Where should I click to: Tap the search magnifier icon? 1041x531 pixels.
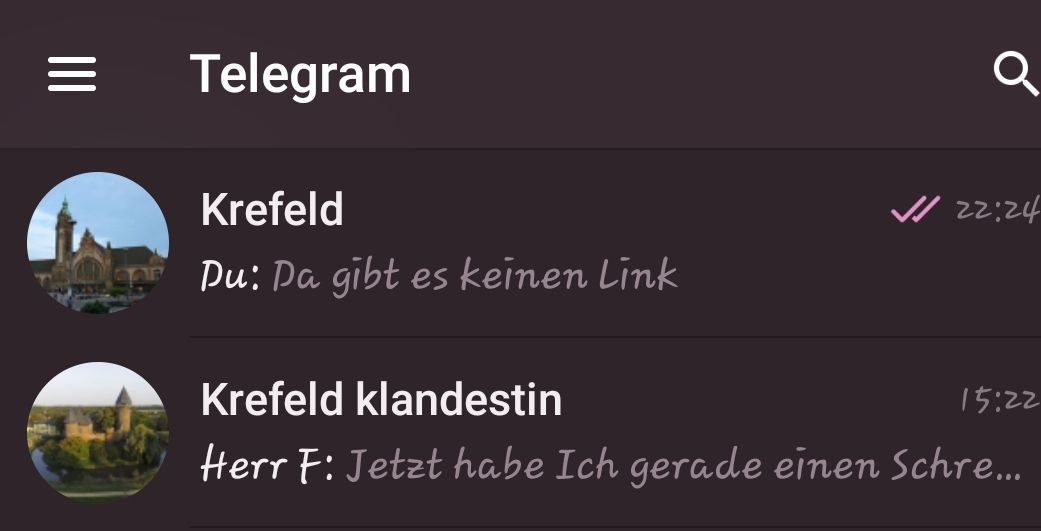pos(1015,75)
